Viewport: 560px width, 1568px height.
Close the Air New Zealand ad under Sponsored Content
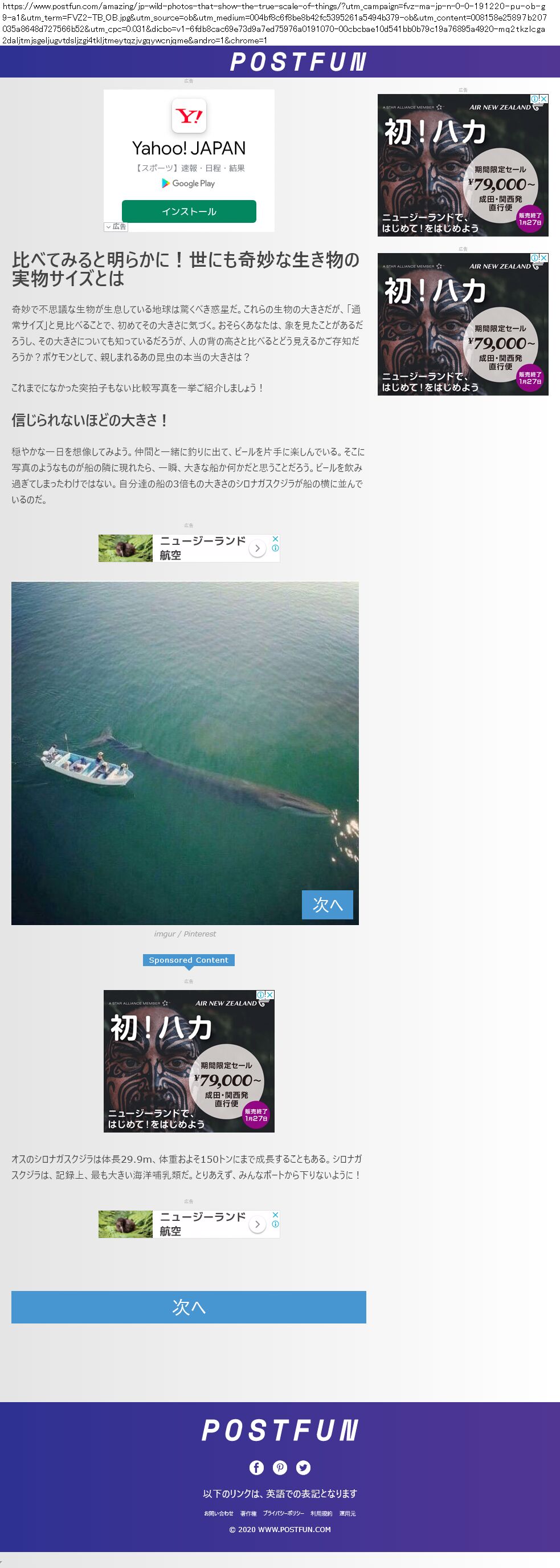click(270, 995)
